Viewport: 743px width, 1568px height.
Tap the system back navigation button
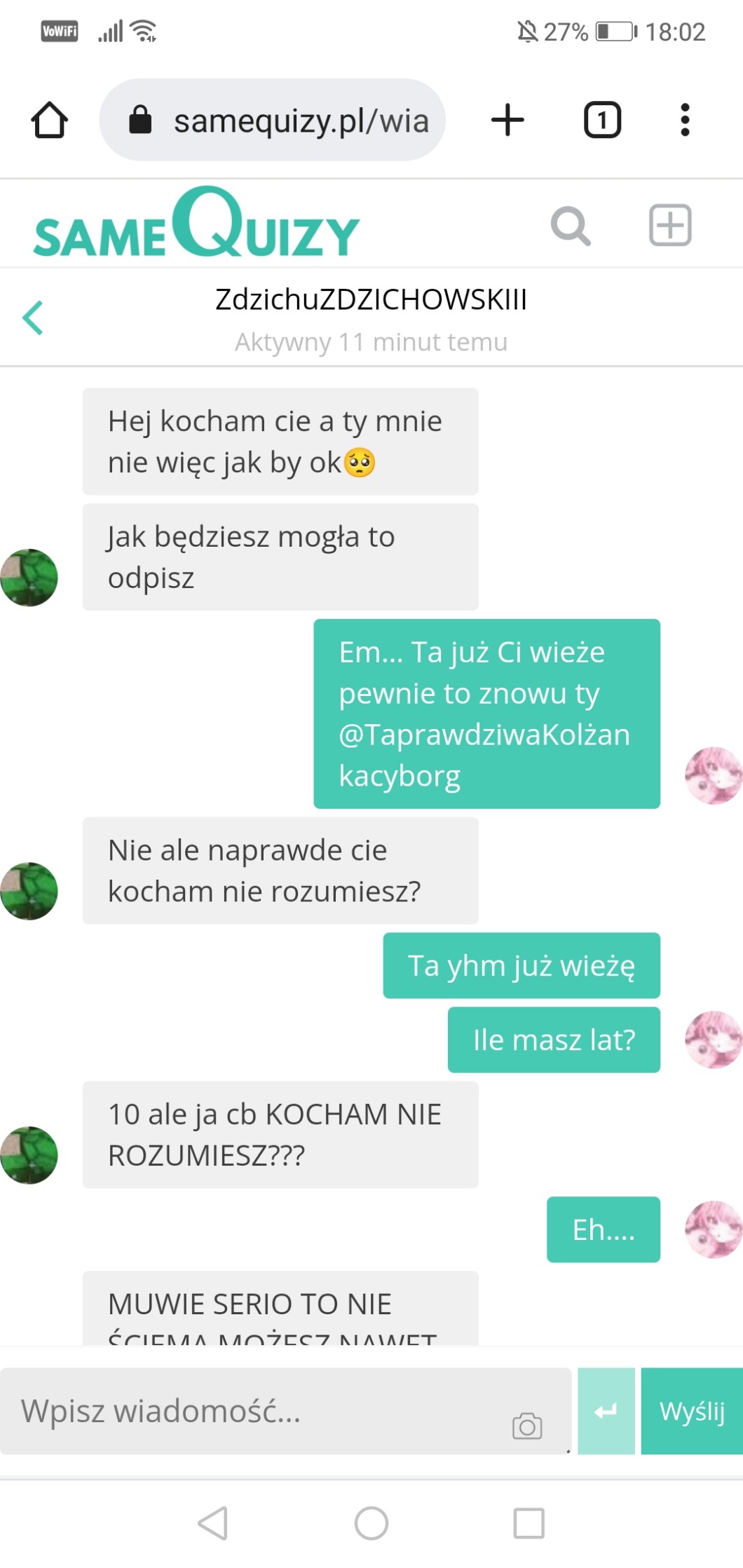213,1522
